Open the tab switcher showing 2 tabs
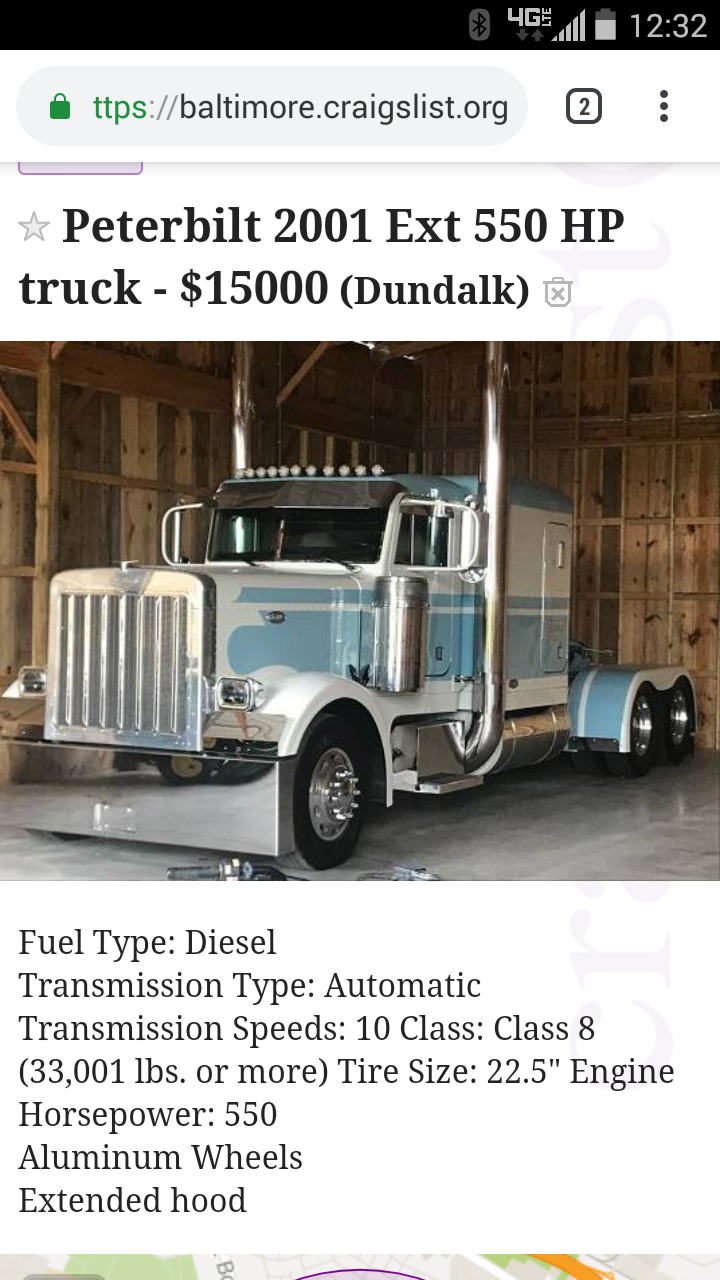Image resolution: width=720 pixels, height=1280 pixels. point(584,106)
